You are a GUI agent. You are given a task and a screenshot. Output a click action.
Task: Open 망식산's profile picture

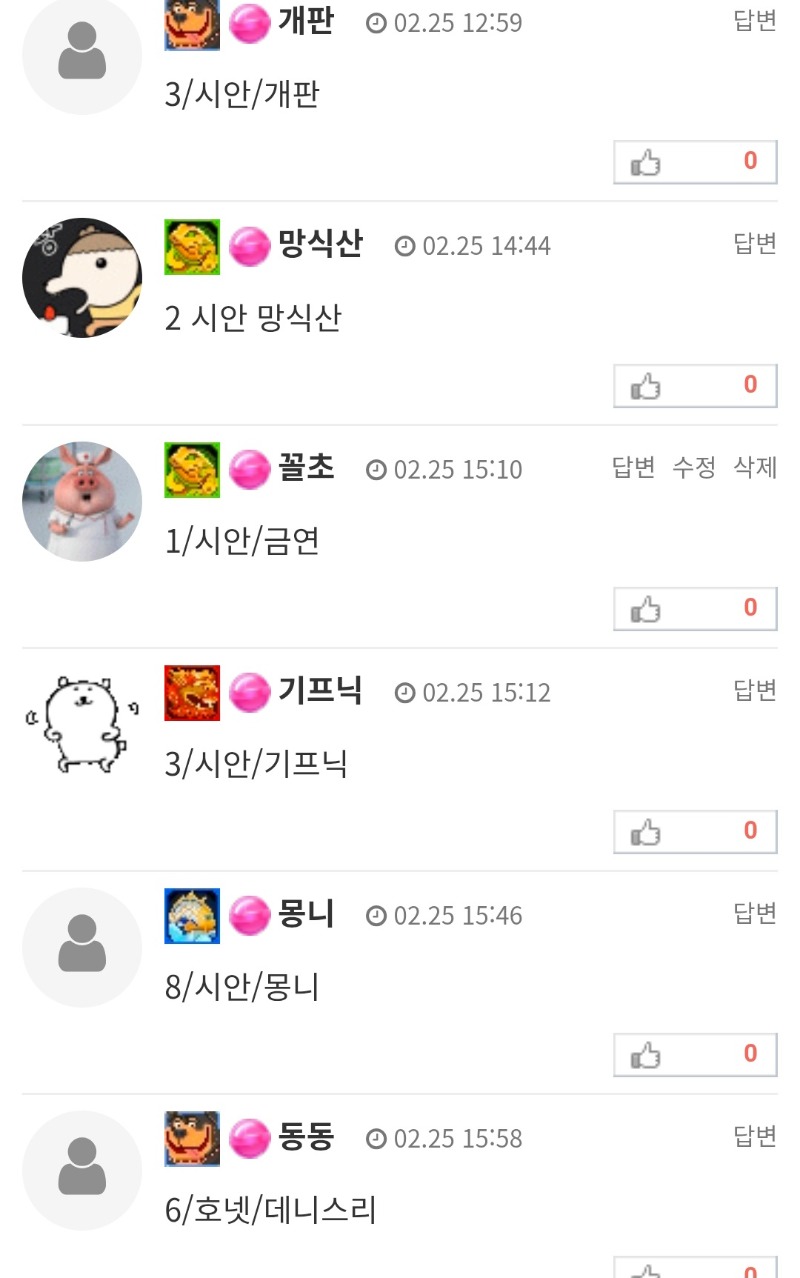[x=82, y=278]
